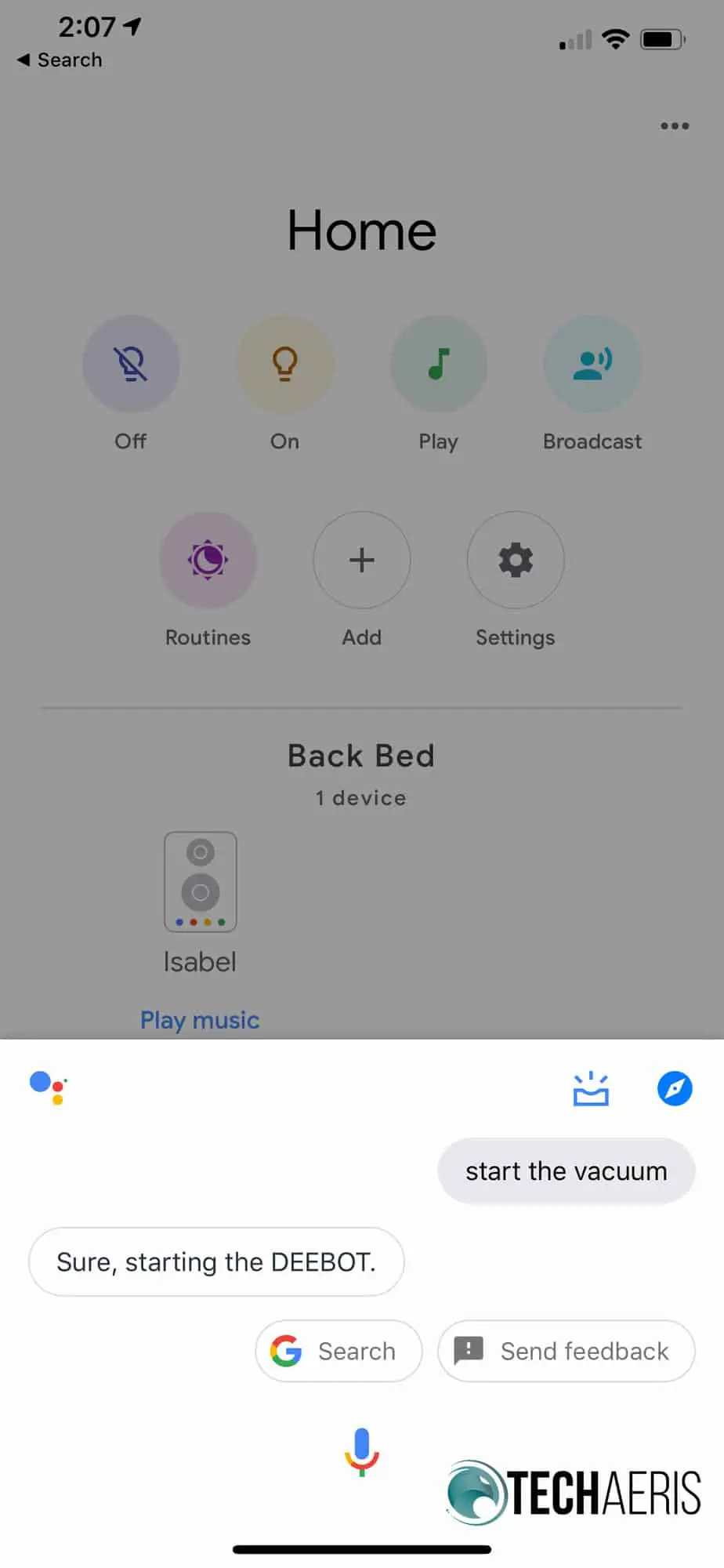Turn lights Off shortcut
The width and height of the screenshot is (724, 1568).
pos(131,364)
